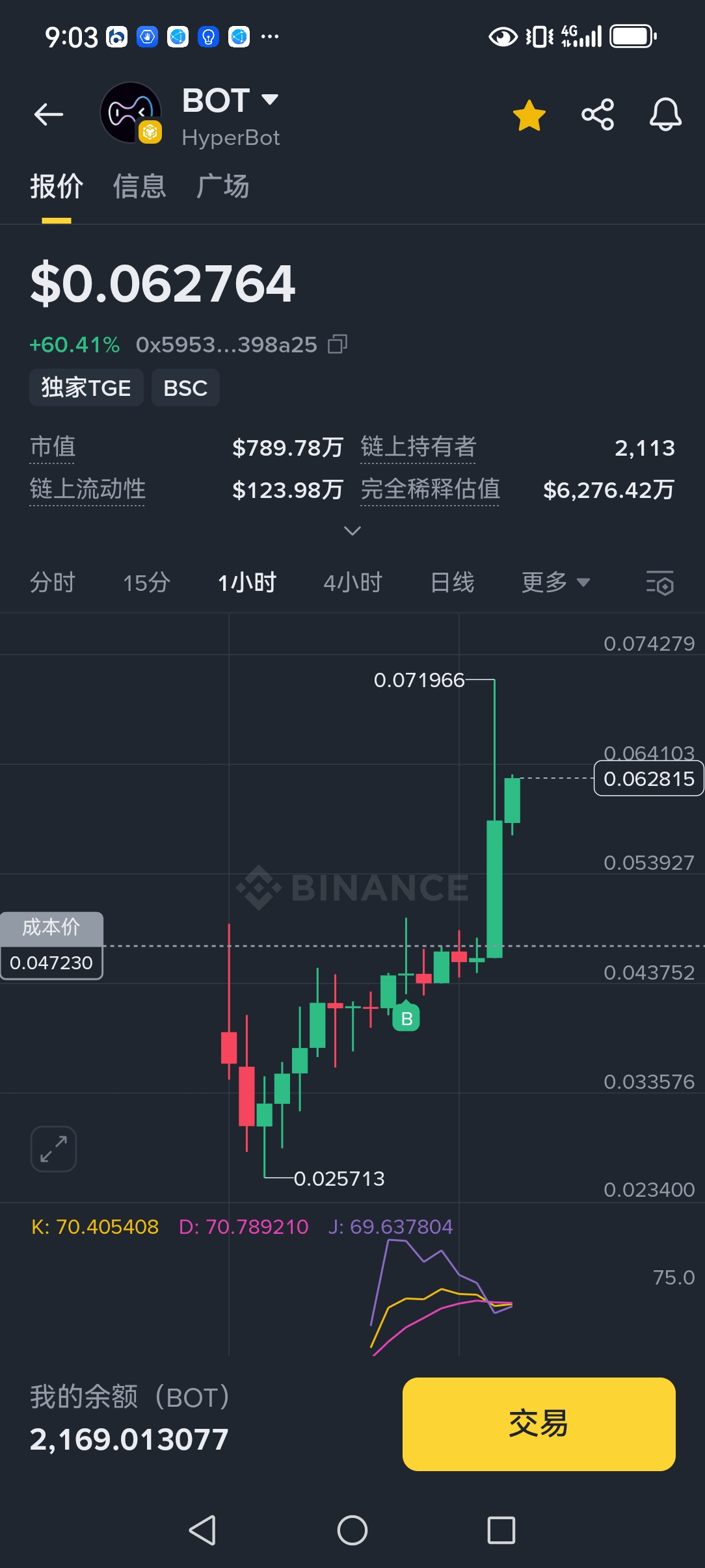This screenshot has height=1568, width=705.
Task: Remove BOT from favorites via the star
Action: pyautogui.click(x=529, y=116)
